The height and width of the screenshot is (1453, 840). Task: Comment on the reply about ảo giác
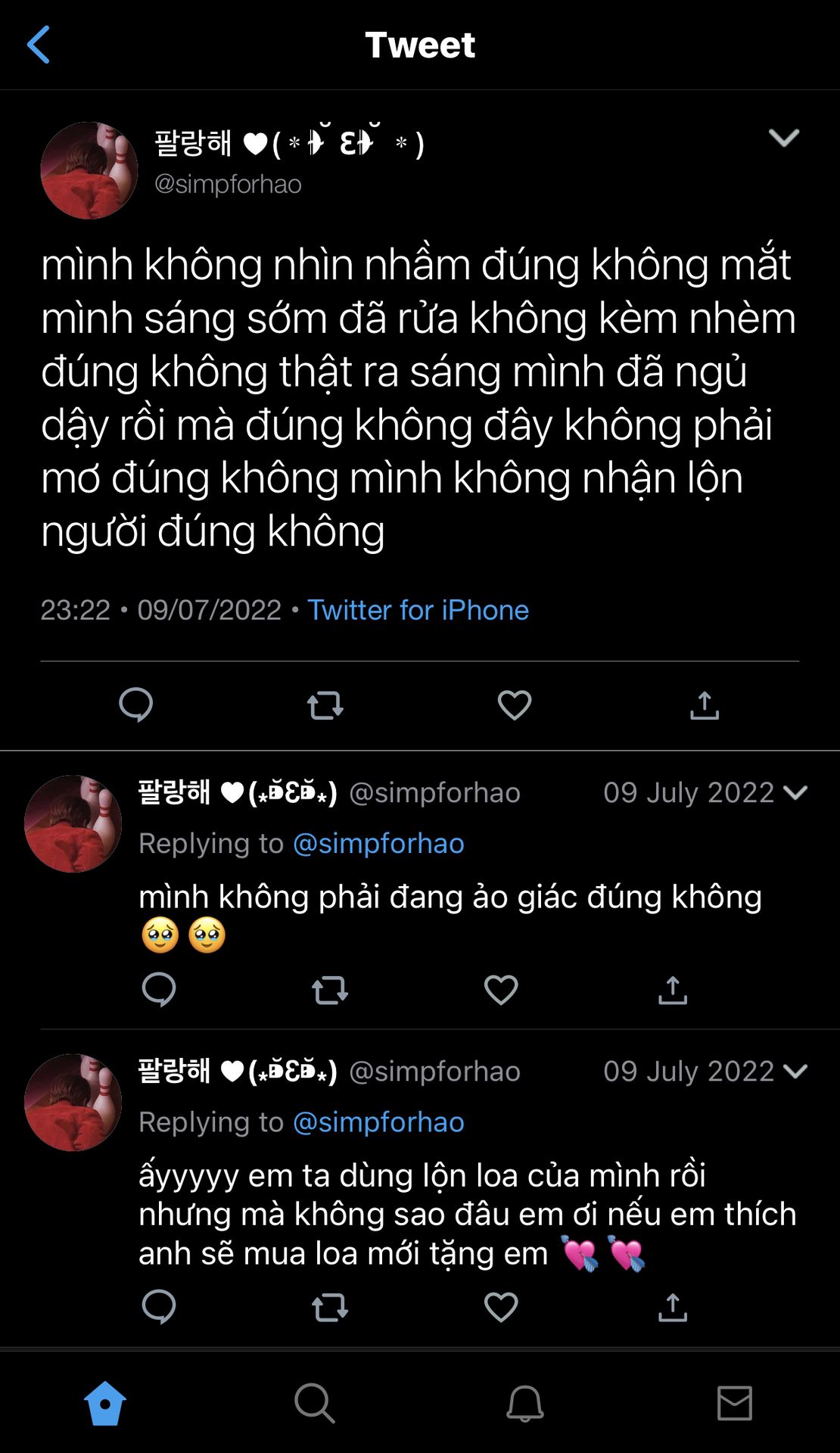(159, 990)
